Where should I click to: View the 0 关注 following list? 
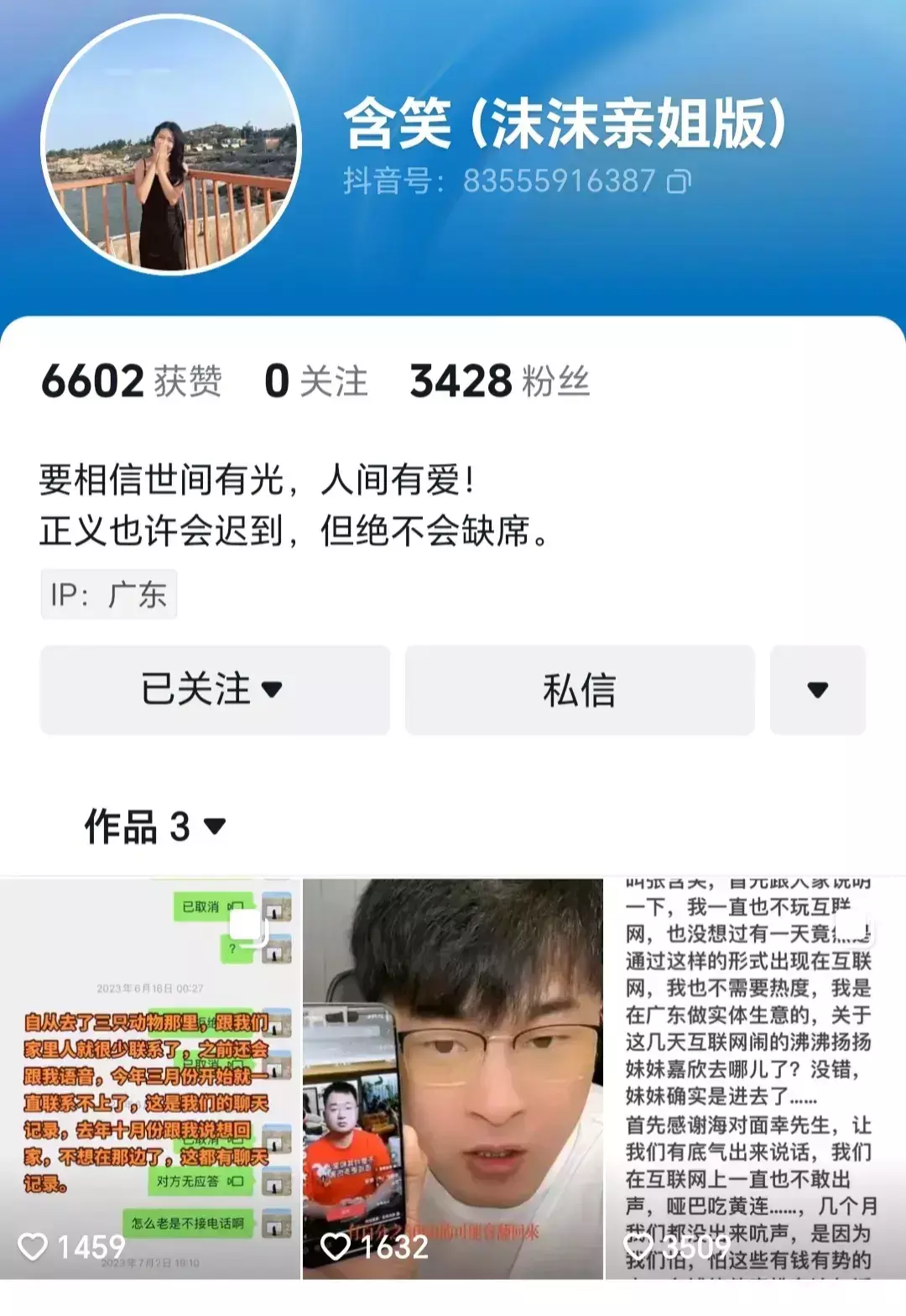315,382
